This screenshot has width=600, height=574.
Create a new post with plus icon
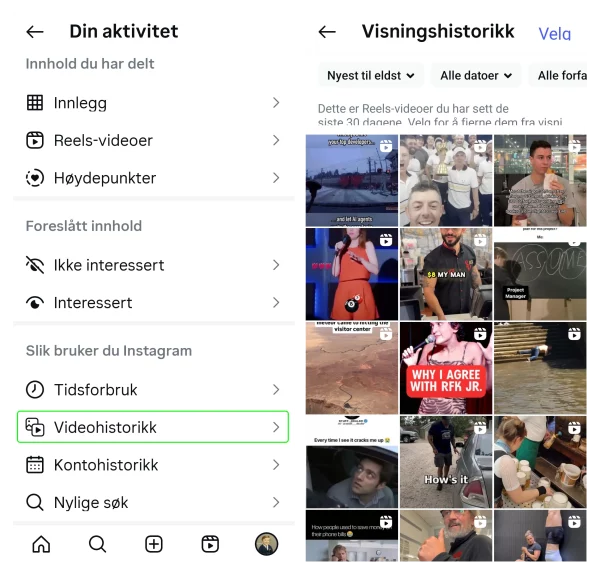(154, 544)
